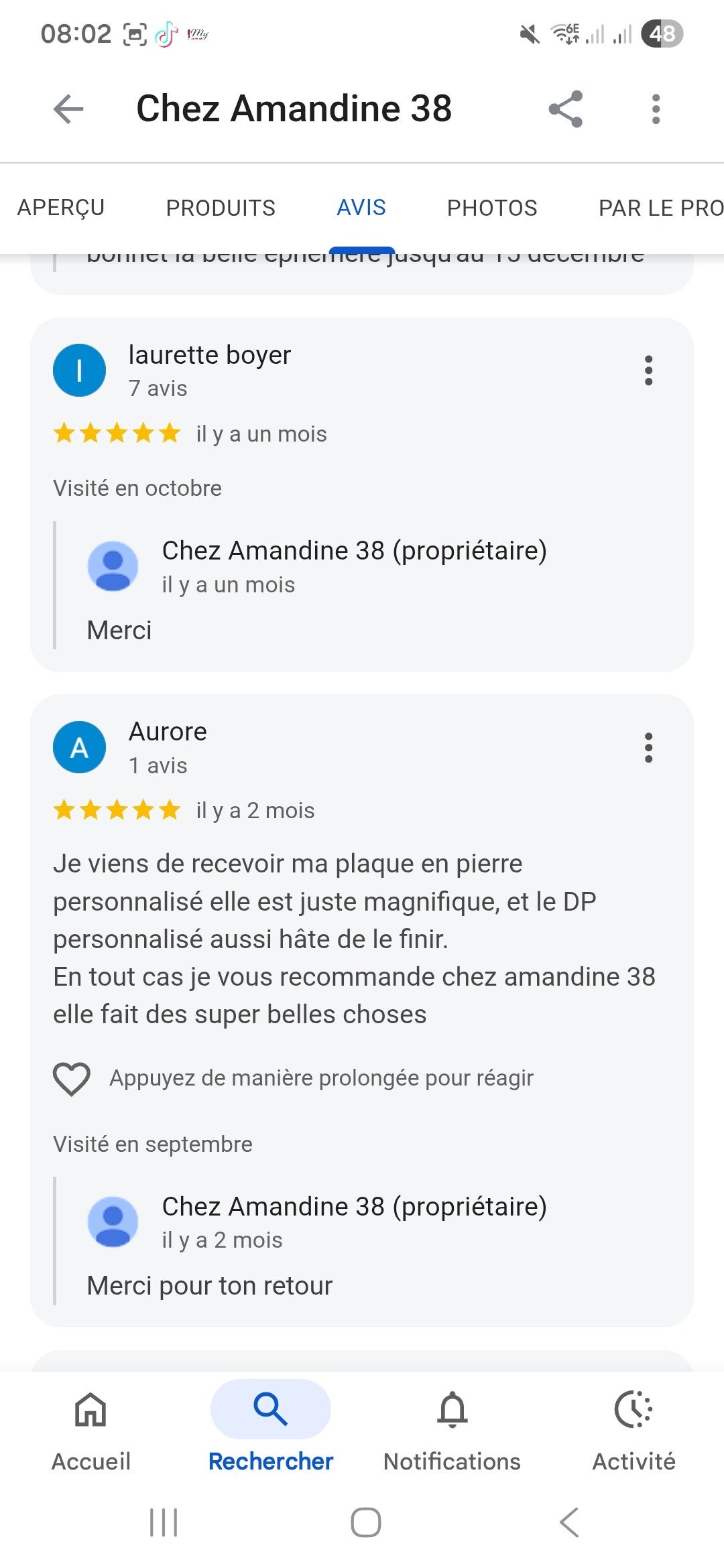This screenshot has height=1568, width=724.
Task: Open the system recent apps view
Action: click(164, 1522)
